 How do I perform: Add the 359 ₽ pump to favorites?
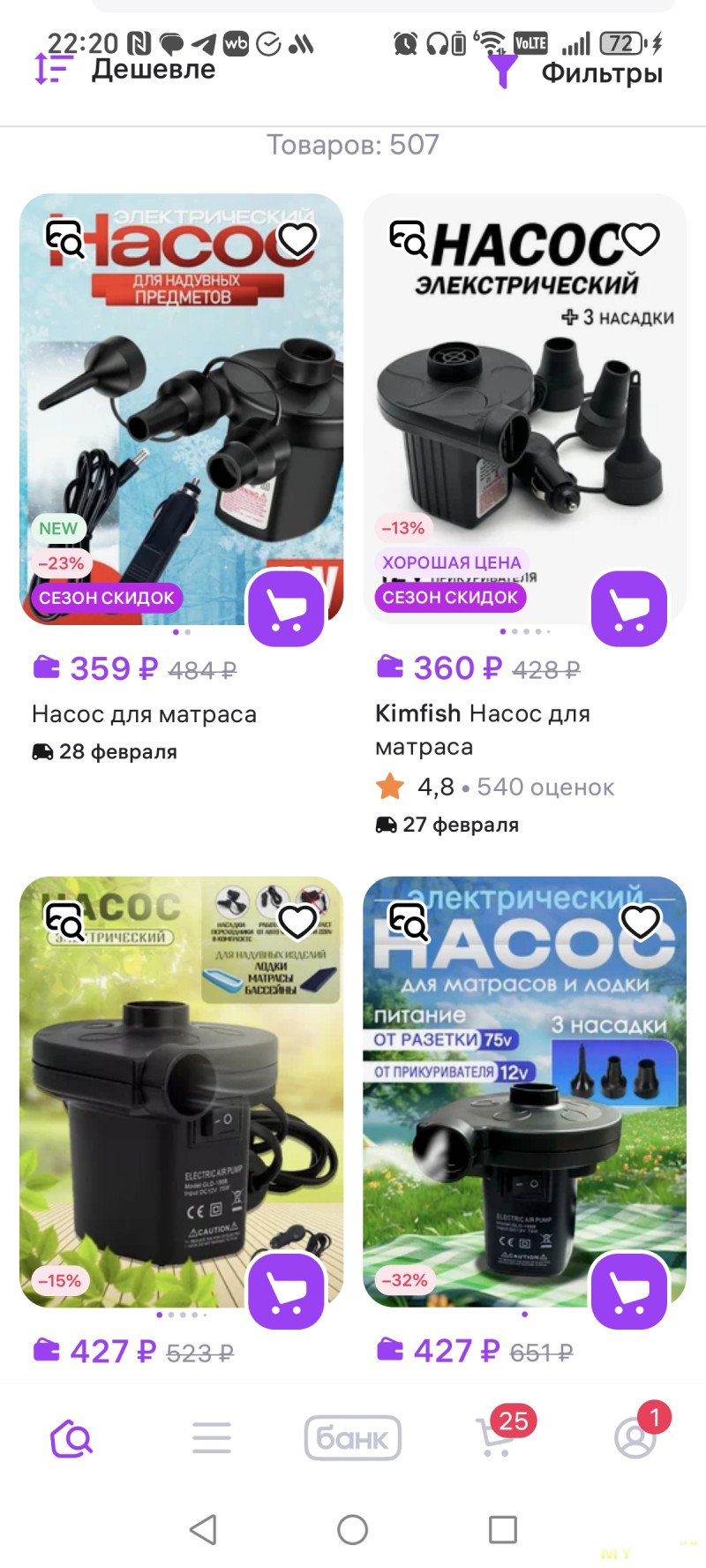297,237
